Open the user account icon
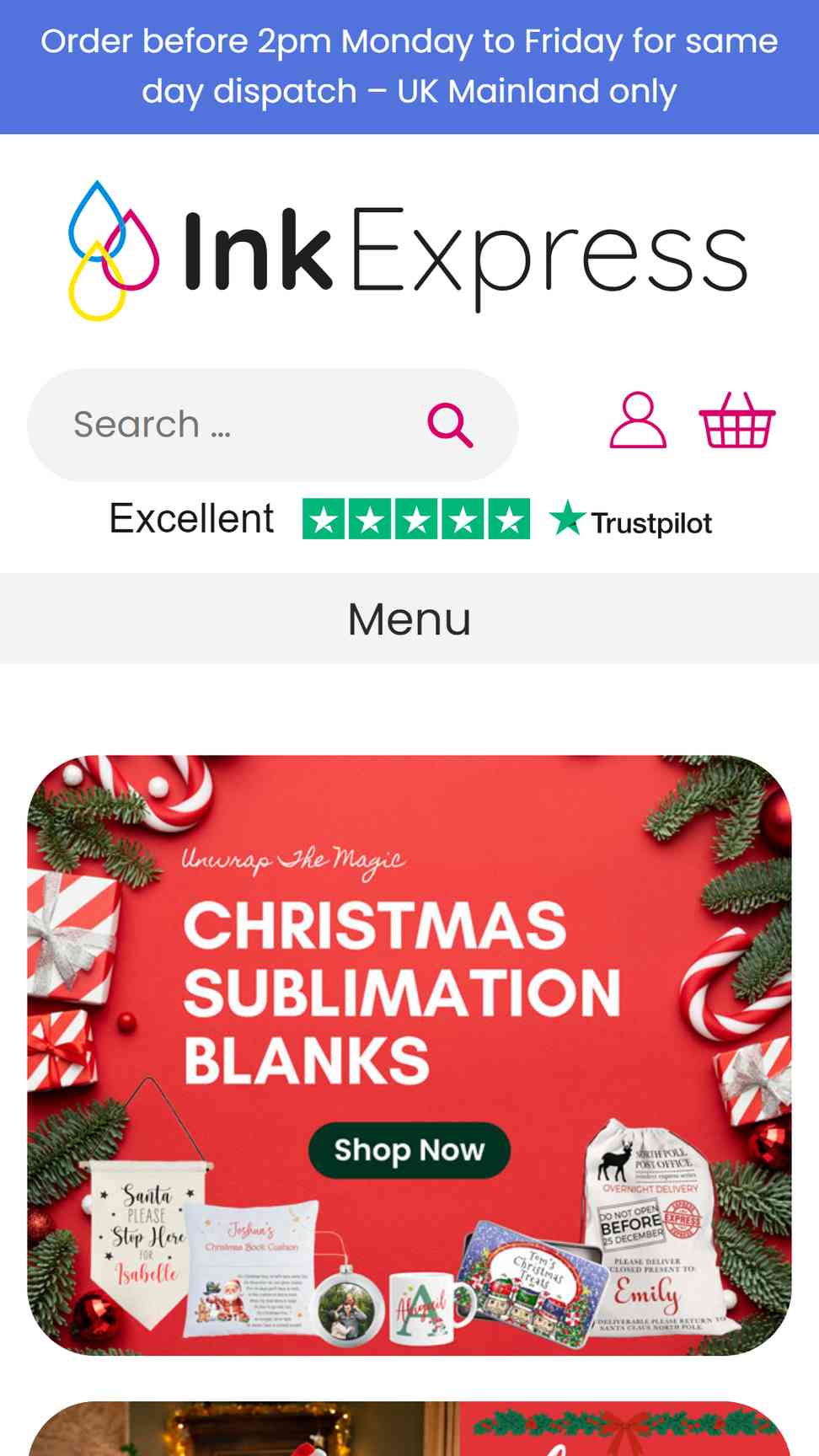 [x=638, y=420]
